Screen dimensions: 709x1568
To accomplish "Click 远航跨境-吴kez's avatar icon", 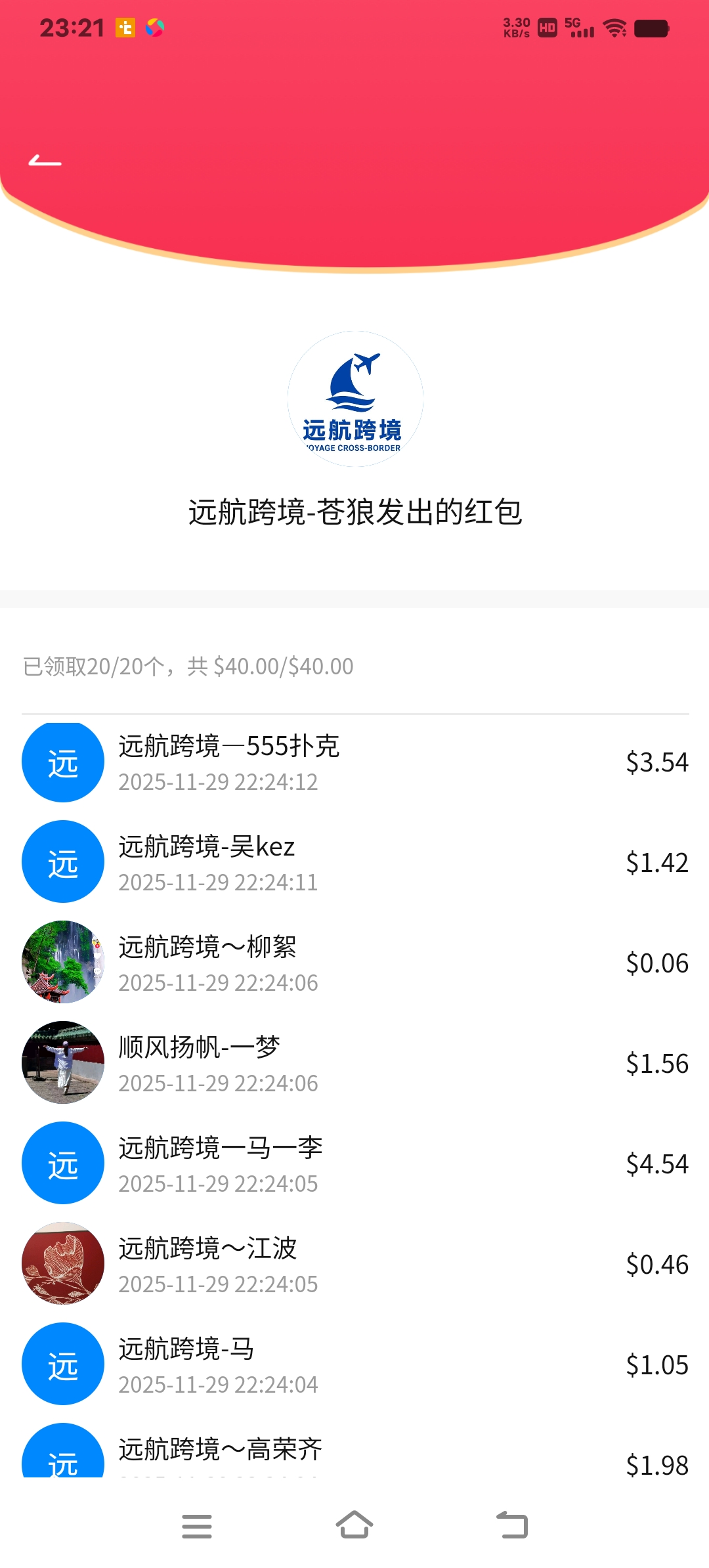I will [62, 861].
